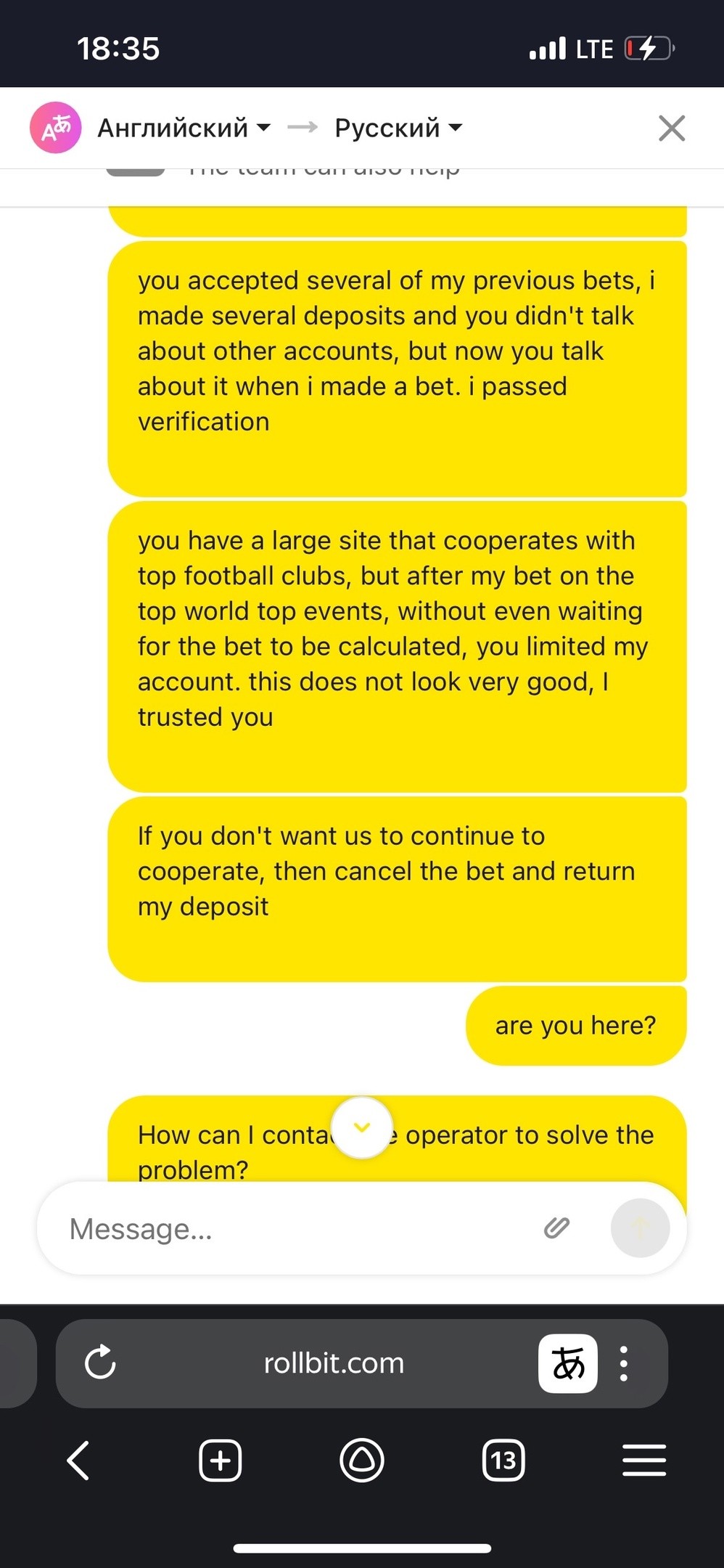Attach a file with the paperclip
Screen dimensions: 724x1568
click(557, 1228)
